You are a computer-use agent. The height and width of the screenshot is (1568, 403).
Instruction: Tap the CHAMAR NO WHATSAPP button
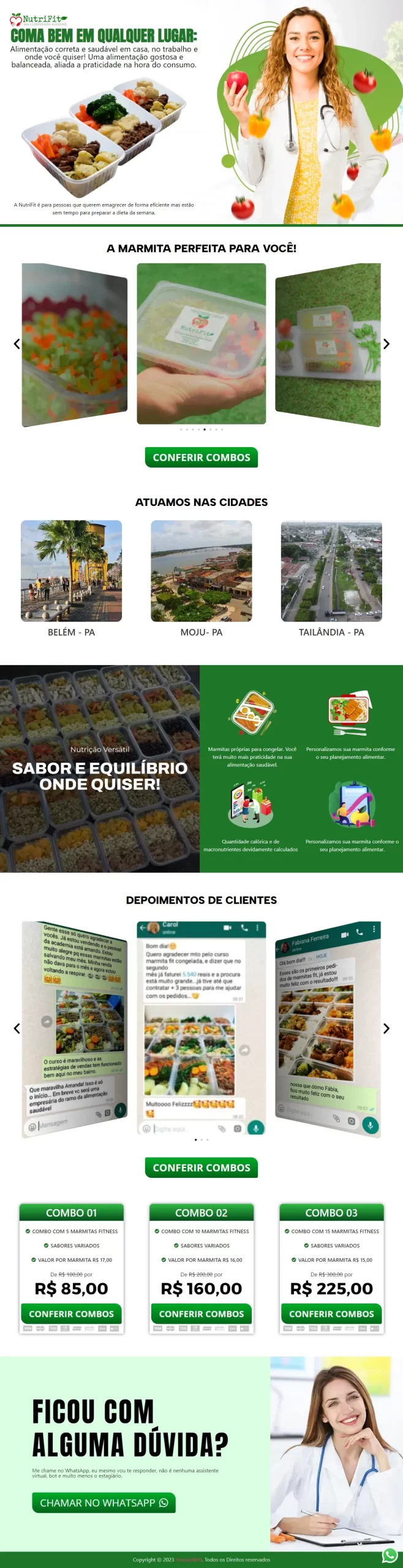pyautogui.click(x=104, y=1502)
